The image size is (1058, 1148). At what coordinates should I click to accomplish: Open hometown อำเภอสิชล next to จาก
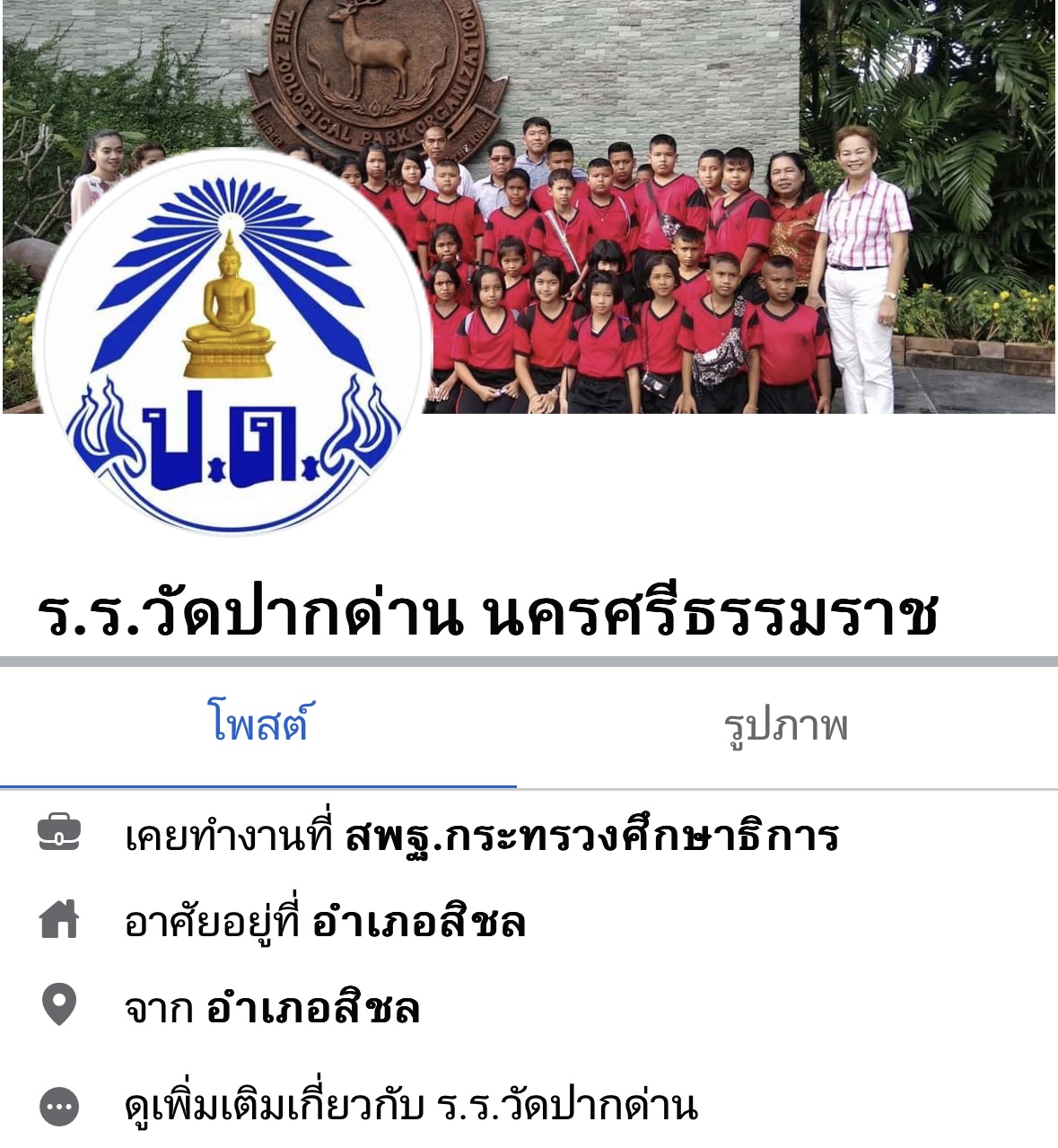(313, 1009)
